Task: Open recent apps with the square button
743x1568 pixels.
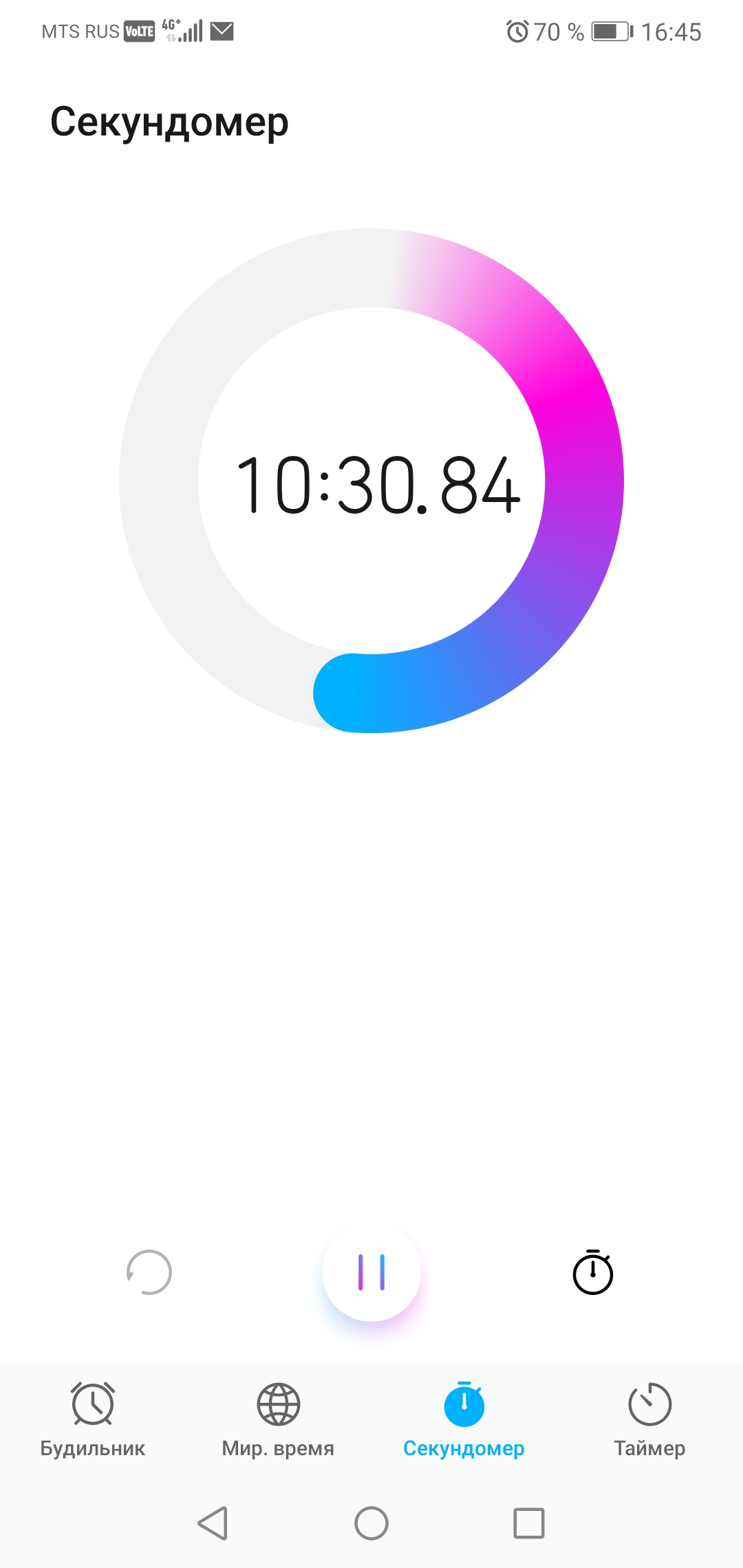Action: click(529, 1523)
